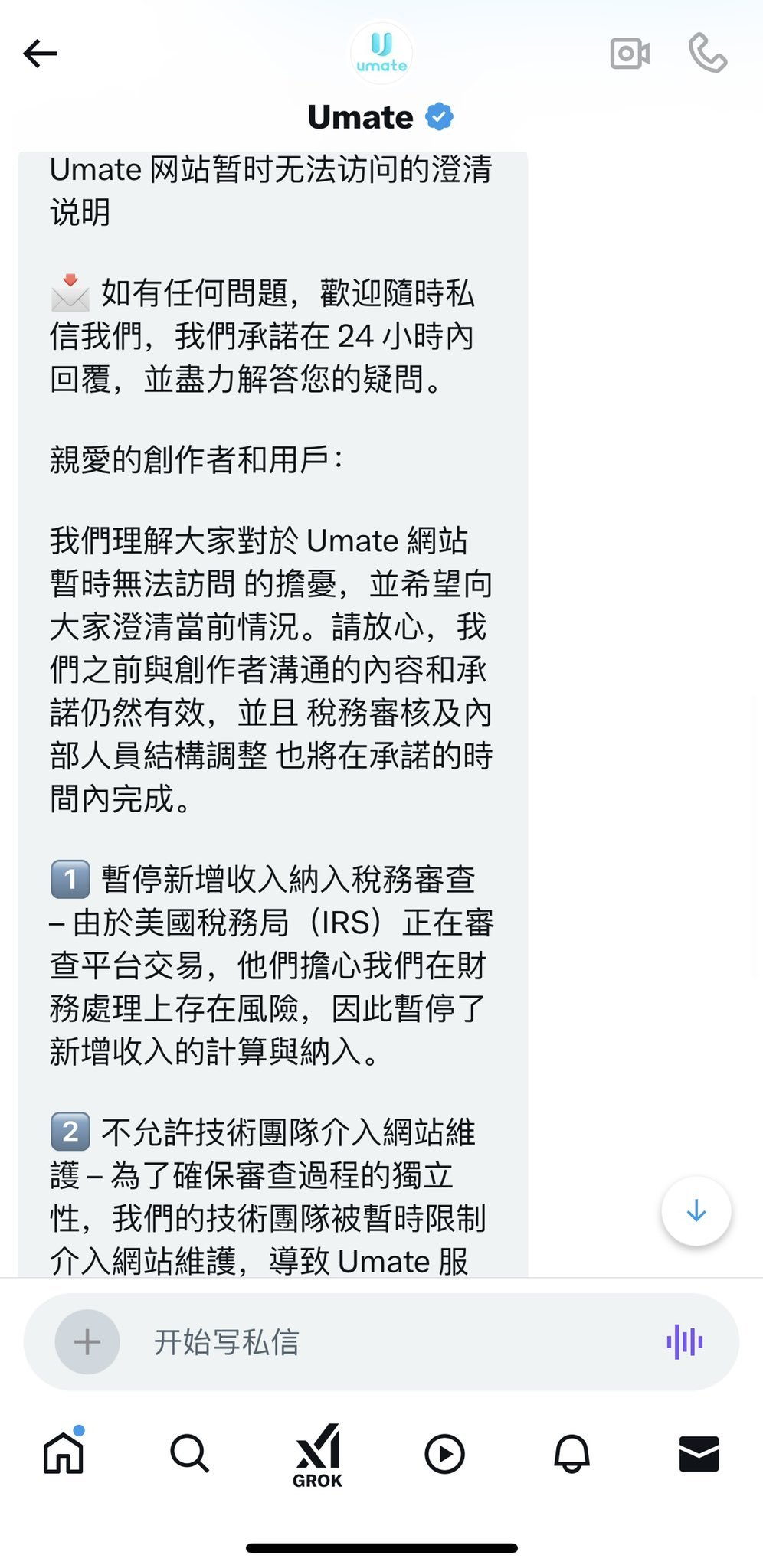This screenshot has height=1568, width=763.
Task: Open the Search tab
Action: coord(190,1454)
